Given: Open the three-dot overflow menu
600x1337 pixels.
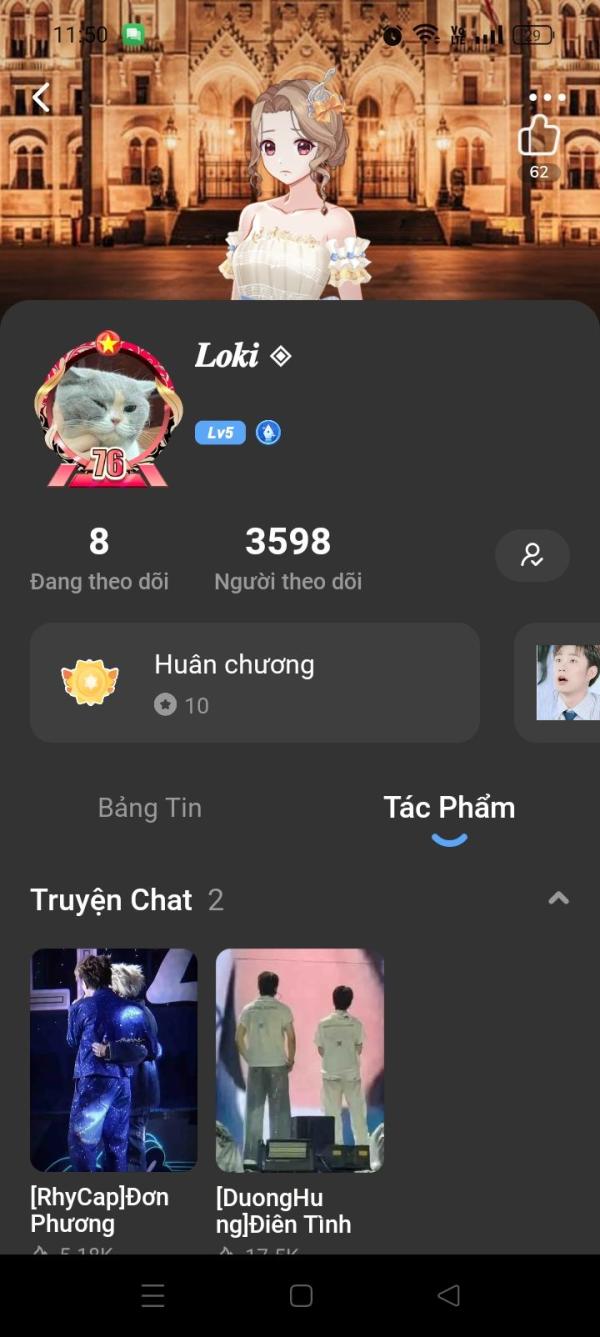Looking at the screenshot, I should [547, 97].
